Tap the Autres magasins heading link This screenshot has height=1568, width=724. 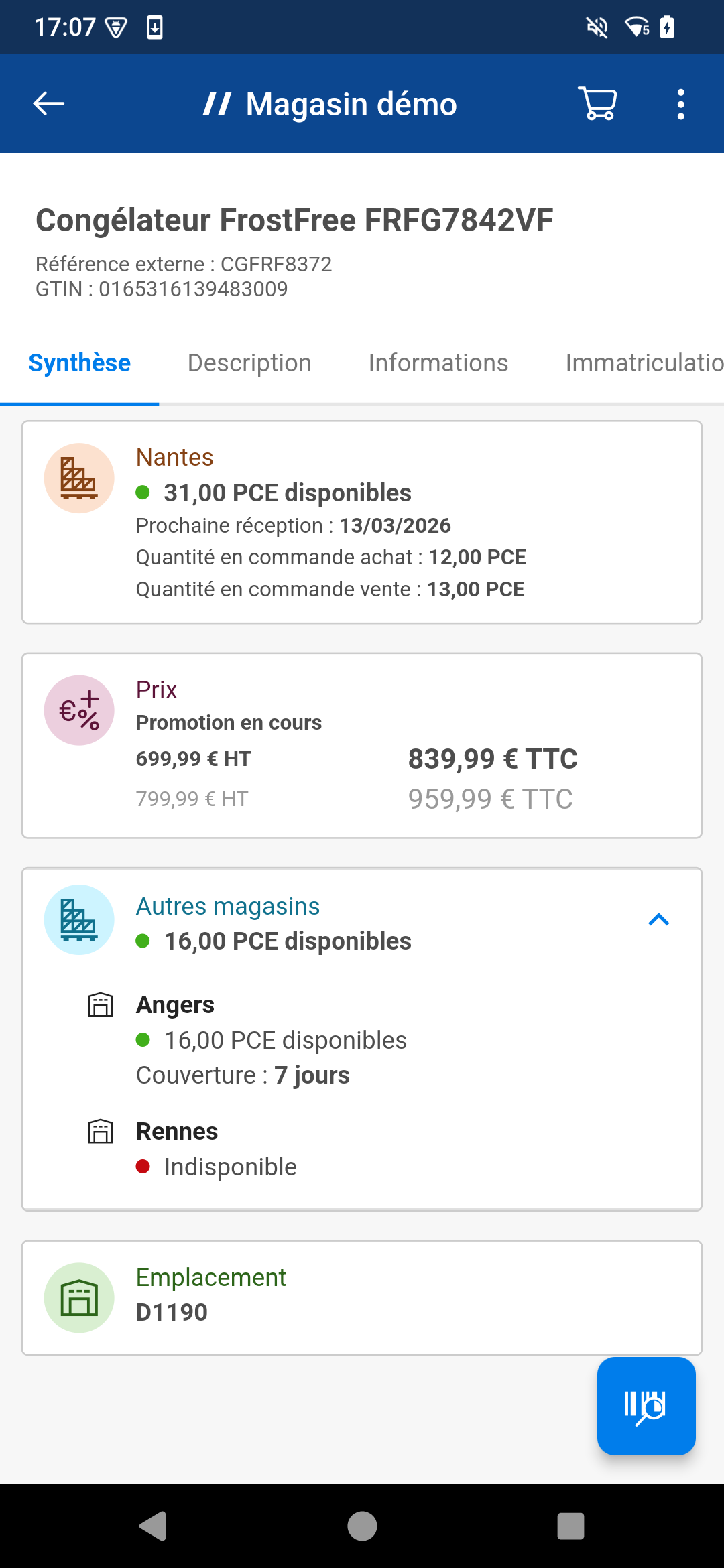point(228,906)
